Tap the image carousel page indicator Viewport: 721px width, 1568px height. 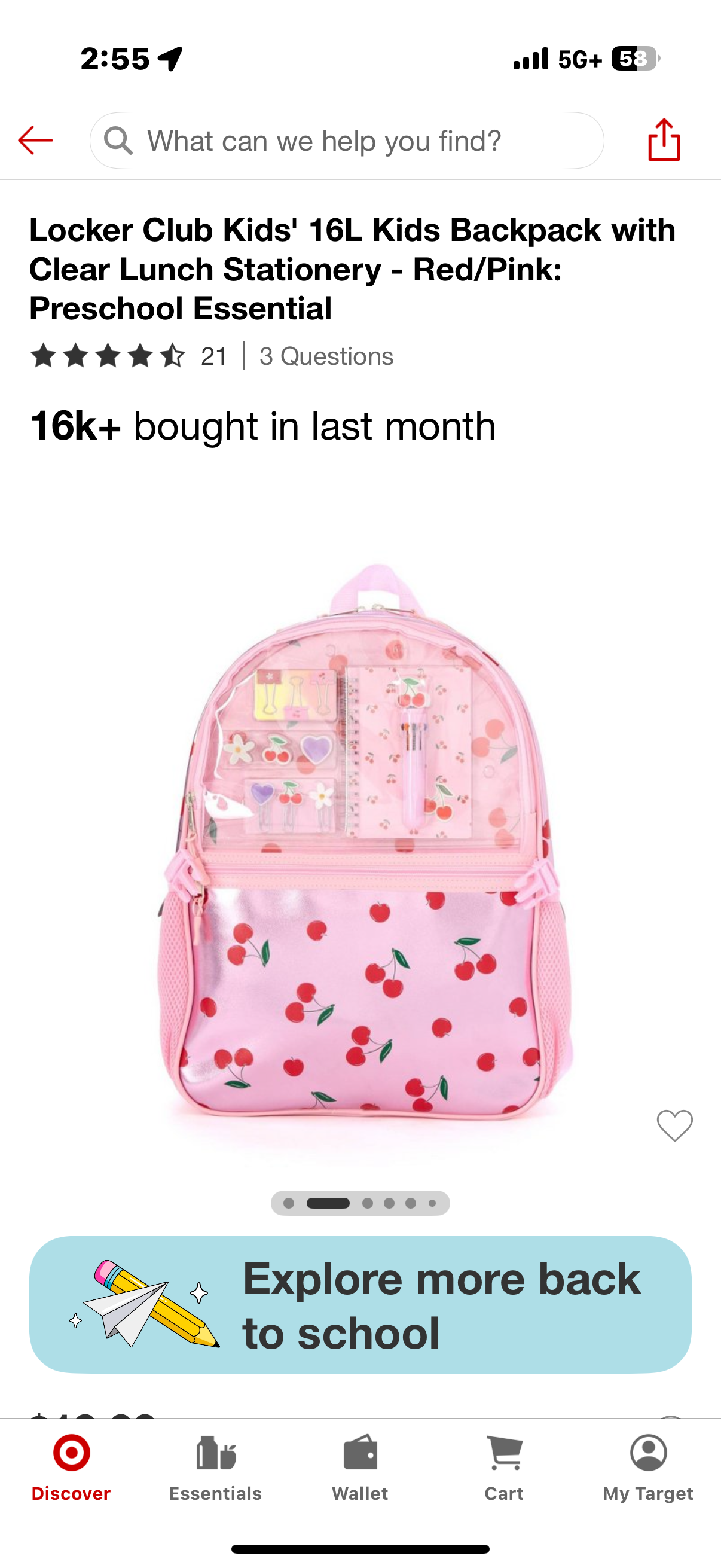coord(360,1203)
